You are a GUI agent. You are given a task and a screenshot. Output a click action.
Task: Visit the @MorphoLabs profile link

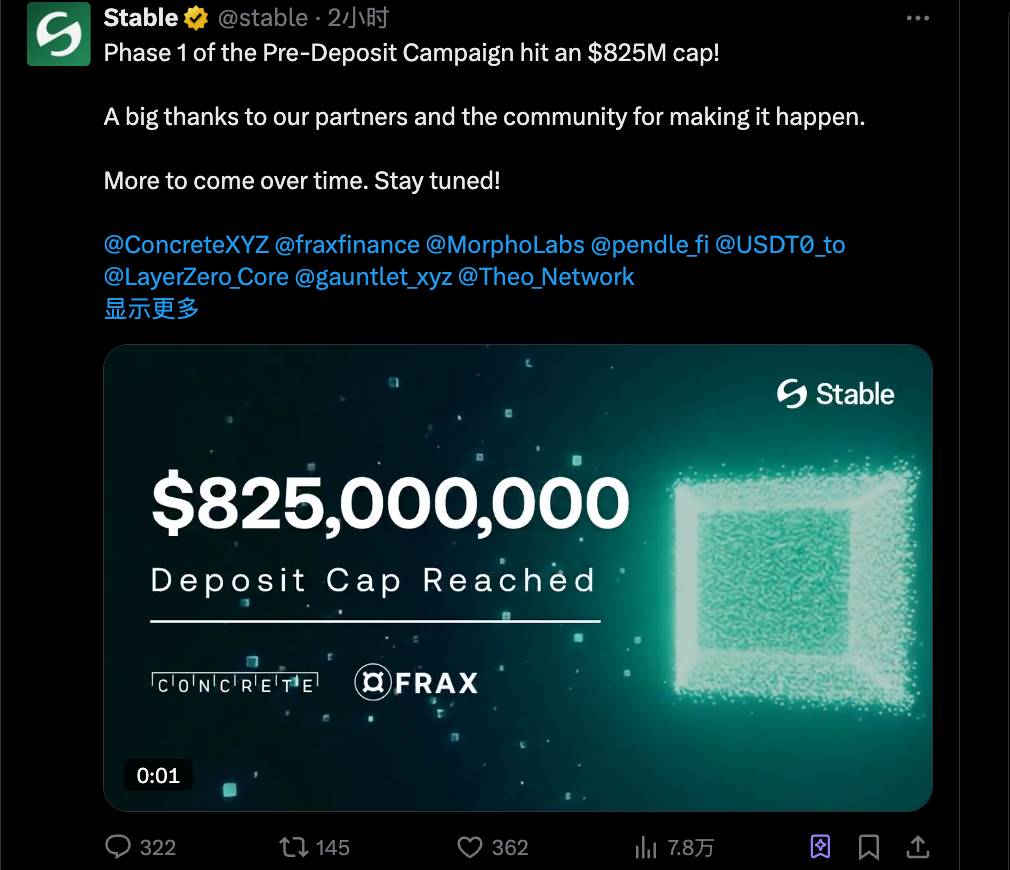(505, 245)
